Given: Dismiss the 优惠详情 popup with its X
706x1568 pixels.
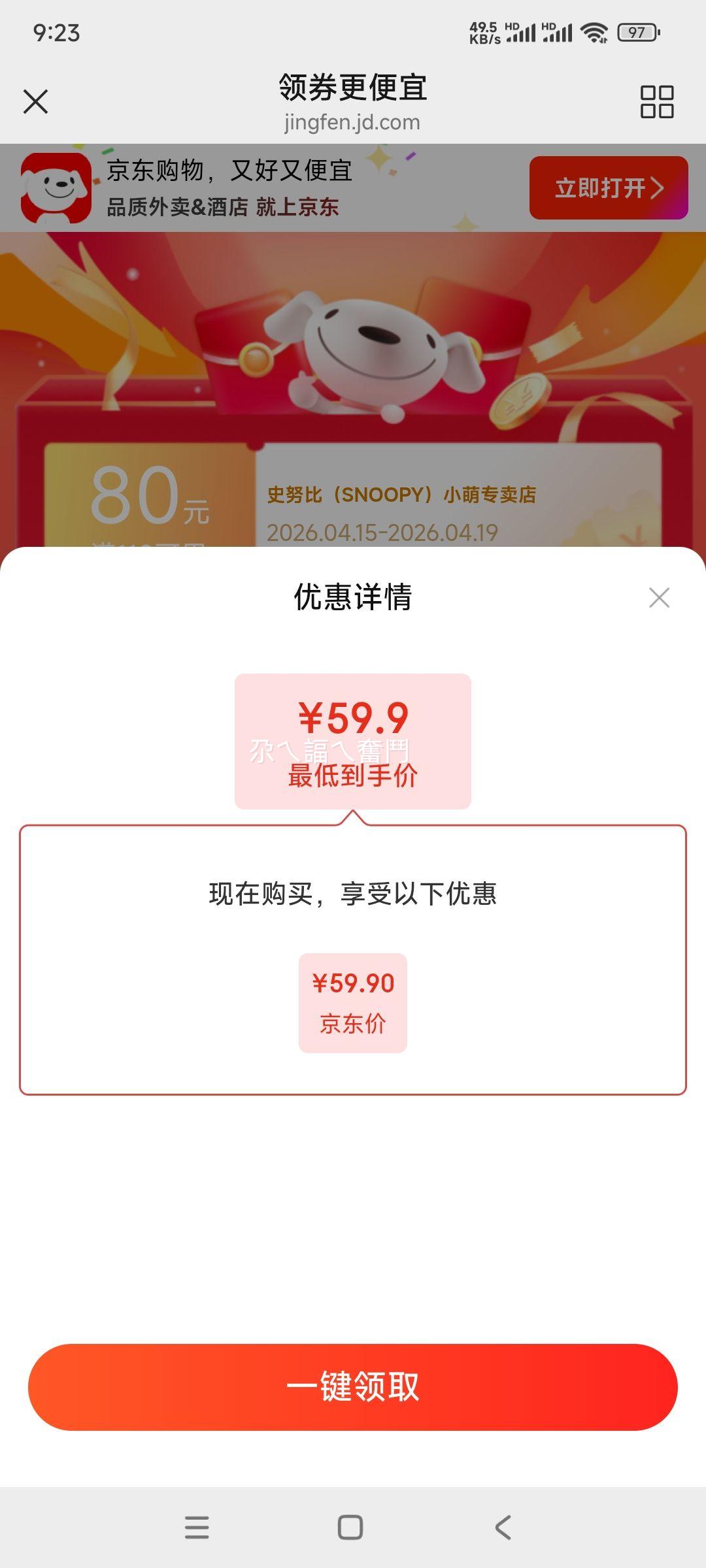Looking at the screenshot, I should pyautogui.click(x=660, y=597).
